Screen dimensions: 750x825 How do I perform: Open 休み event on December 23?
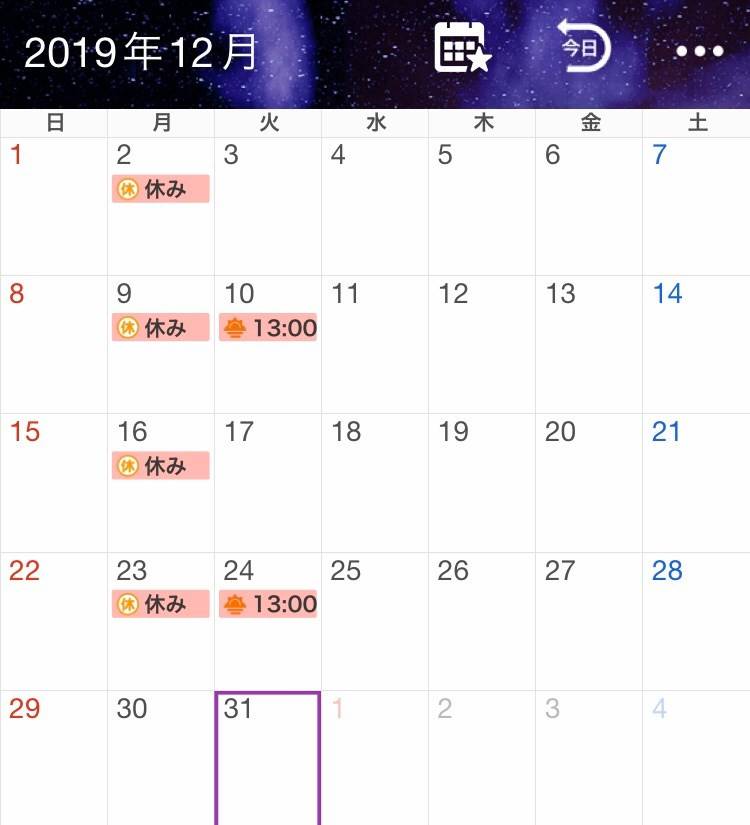[160, 604]
